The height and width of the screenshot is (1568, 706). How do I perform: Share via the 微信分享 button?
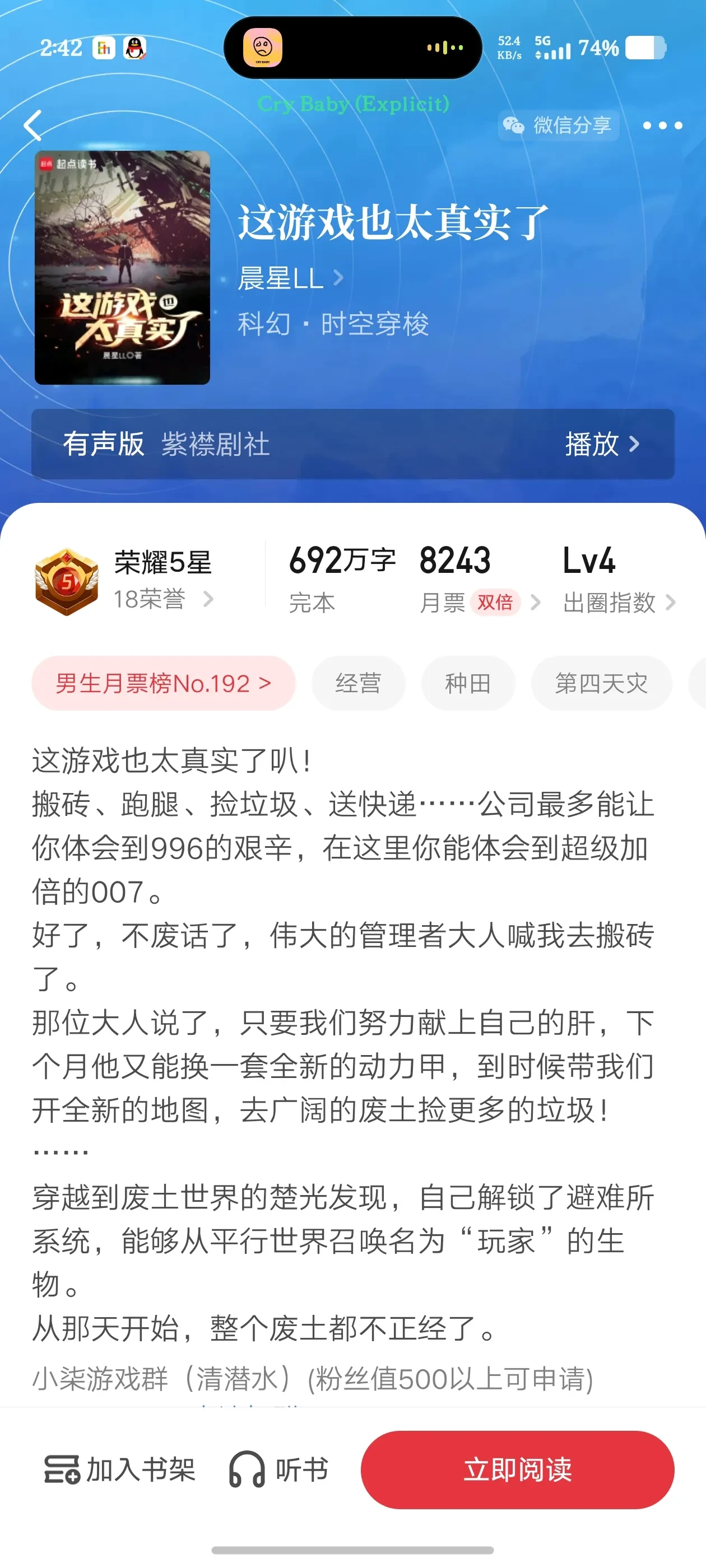pyautogui.click(x=558, y=125)
